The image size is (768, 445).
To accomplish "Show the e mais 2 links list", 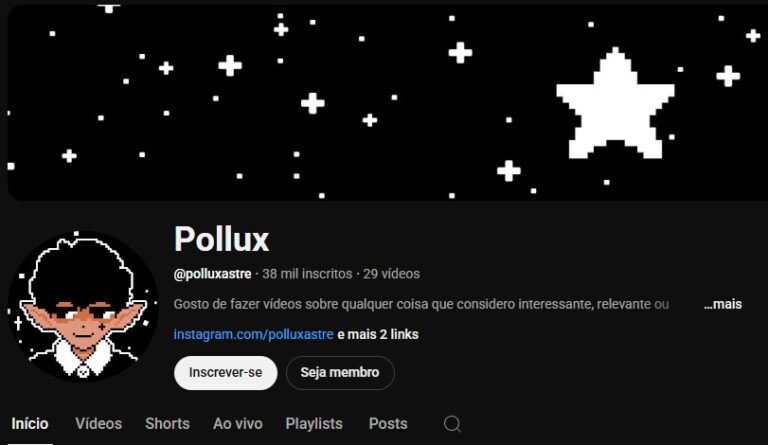I will (x=378, y=334).
